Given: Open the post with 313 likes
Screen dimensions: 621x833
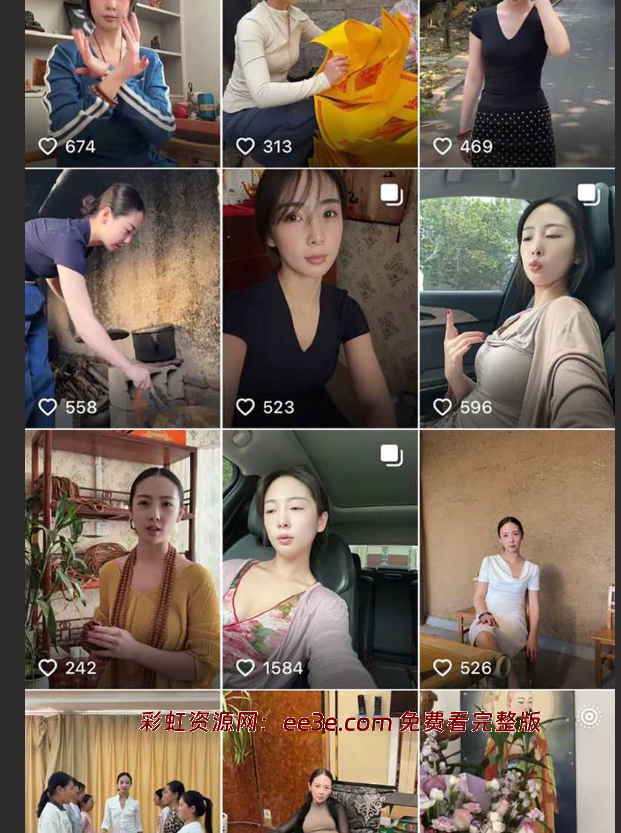Looking at the screenshot, I should tap(320, 80).
